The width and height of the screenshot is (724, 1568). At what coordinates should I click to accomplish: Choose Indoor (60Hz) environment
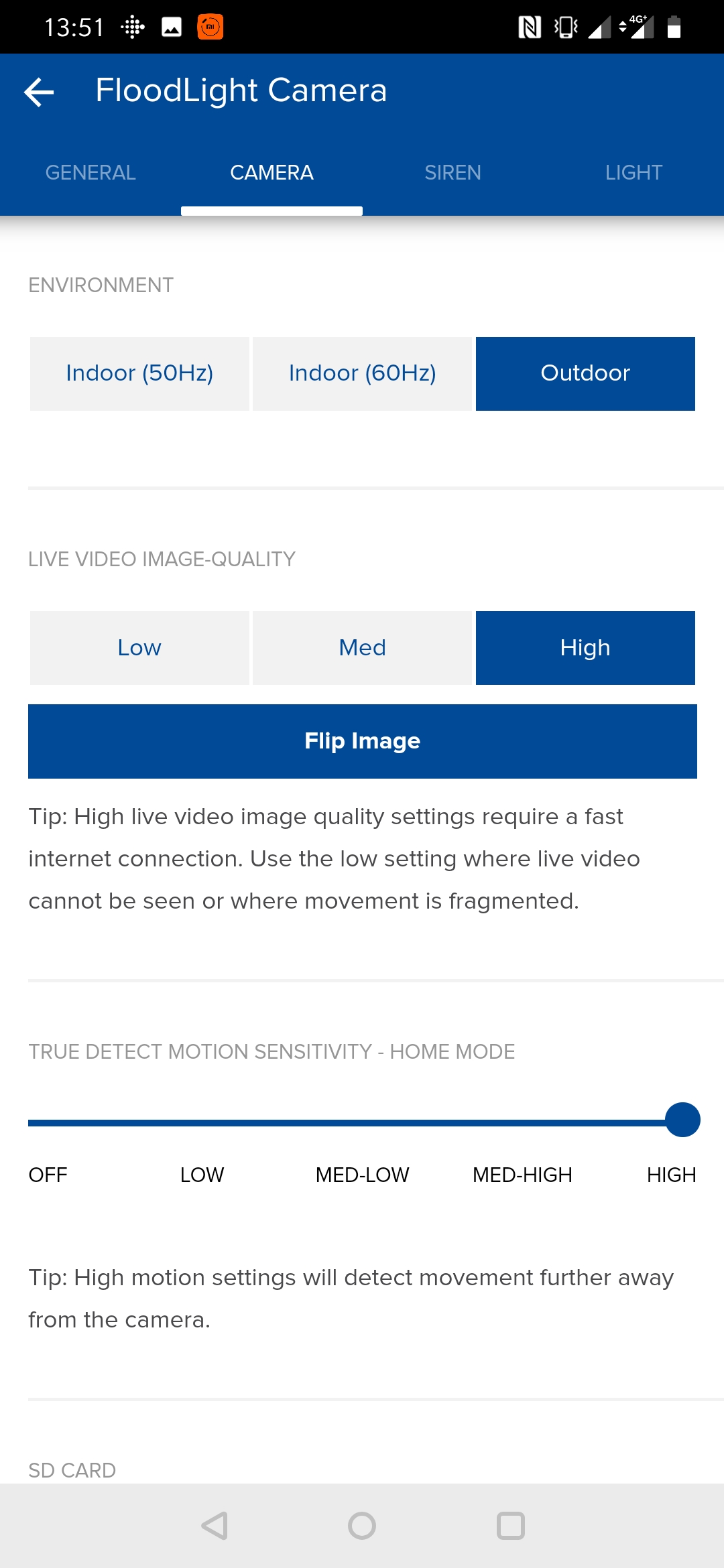tap(363, 373)
